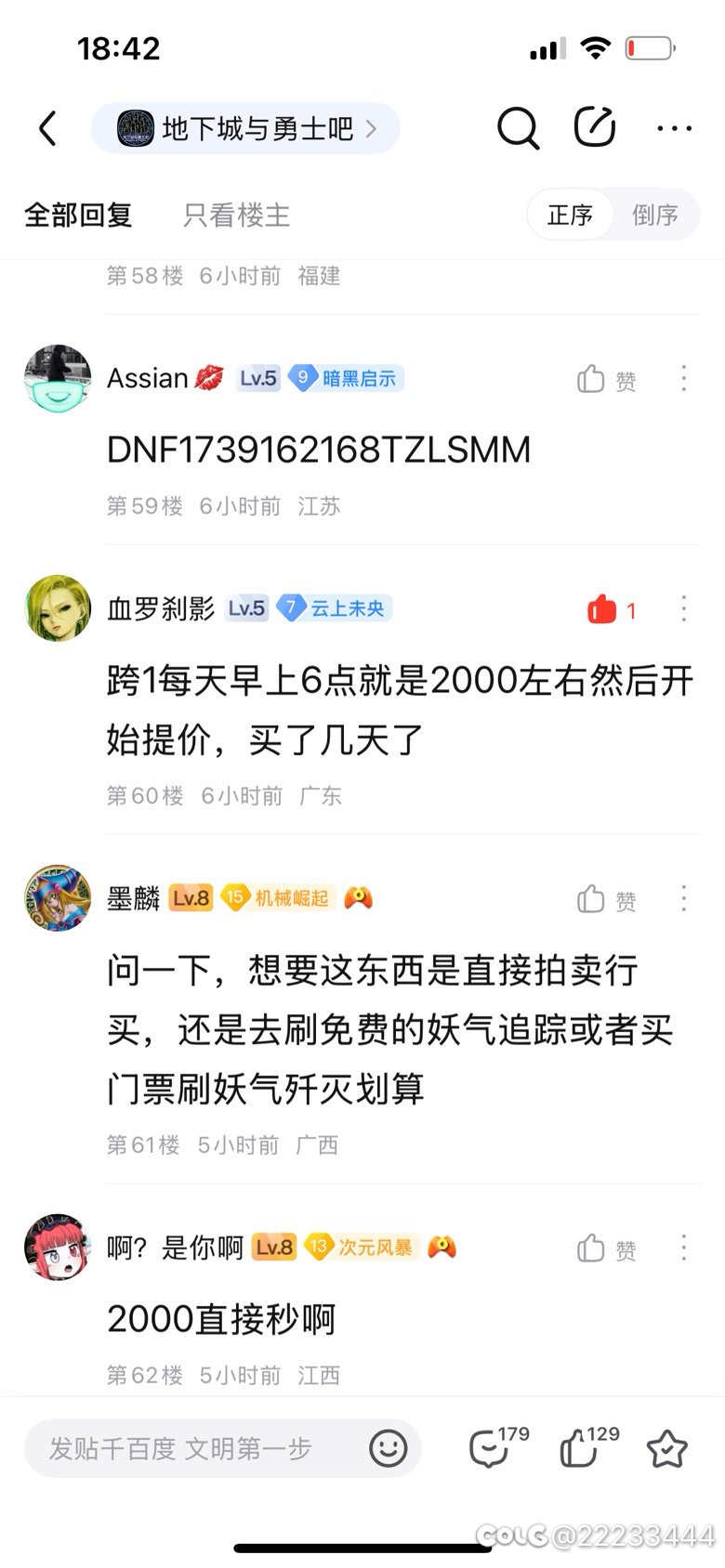Image resolution: width=725 pixels, height=1568 pixels.
Task: View the 179 comments
Action: pyautogui.click(x=496, y=1447)
